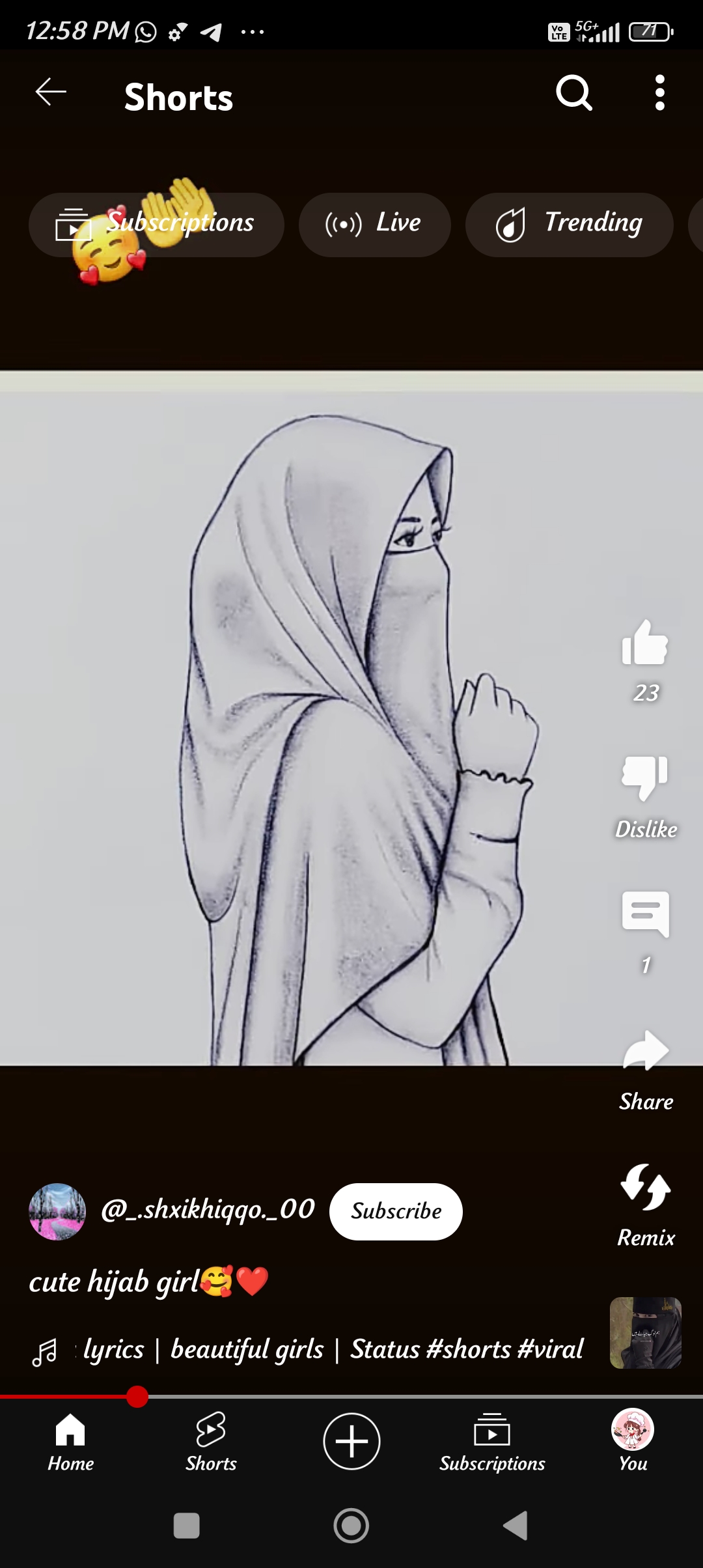Open the @_.shxikhiqqo._00 channel avatar
The height and width of the screenshot is (1568, 703).
tap(57, 1211)
